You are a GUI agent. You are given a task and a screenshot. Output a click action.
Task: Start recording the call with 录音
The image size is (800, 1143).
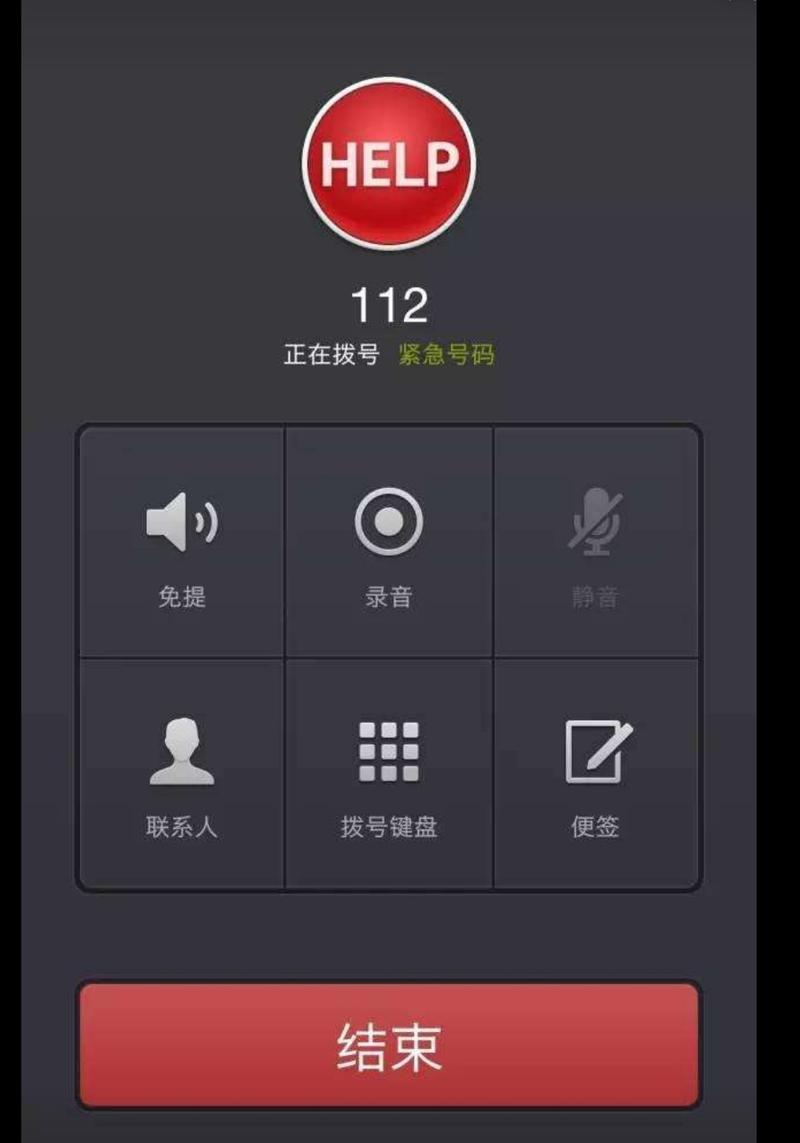coord(388,543)
